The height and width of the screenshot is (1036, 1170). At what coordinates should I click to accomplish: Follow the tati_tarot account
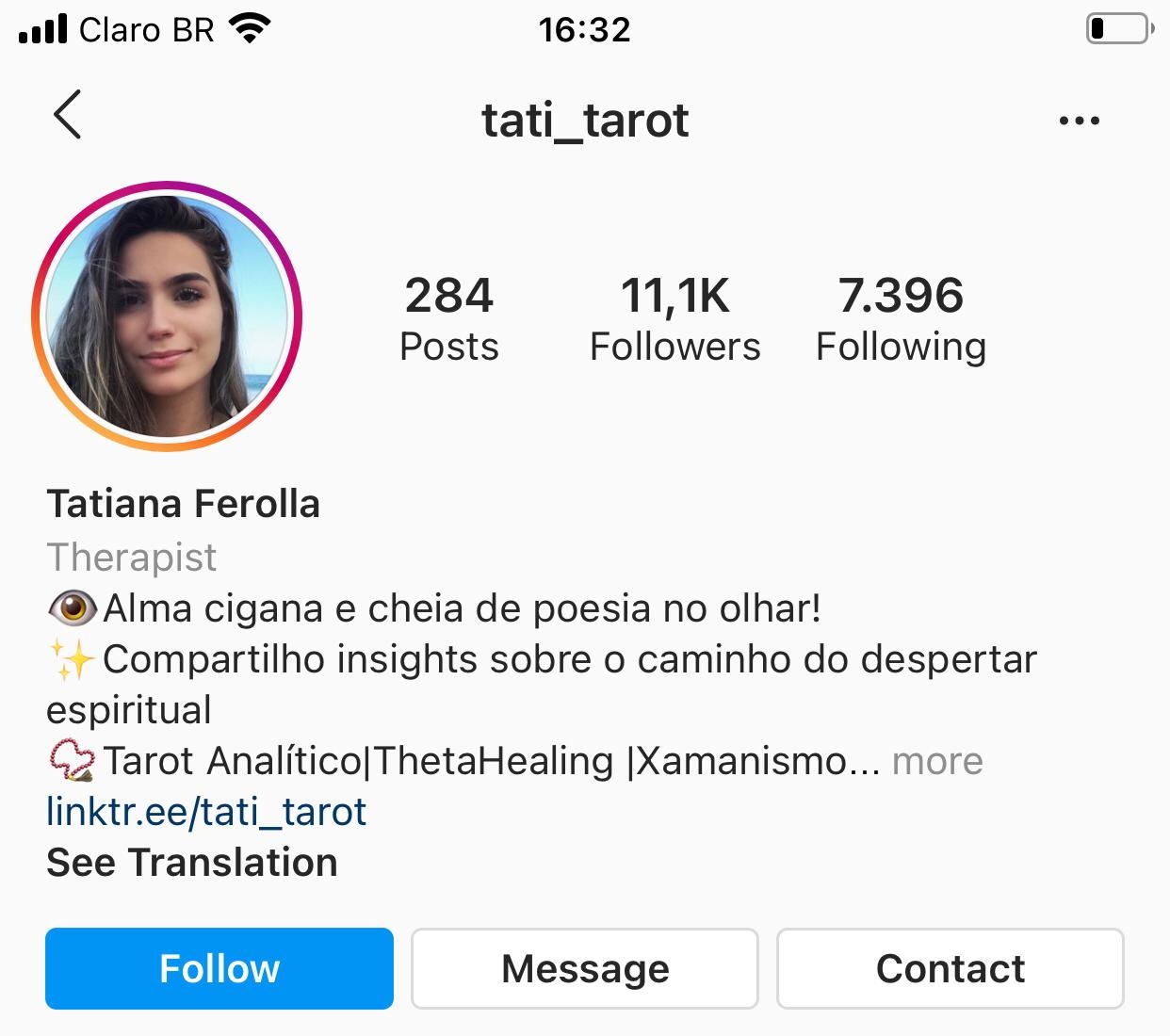(219, 968)
